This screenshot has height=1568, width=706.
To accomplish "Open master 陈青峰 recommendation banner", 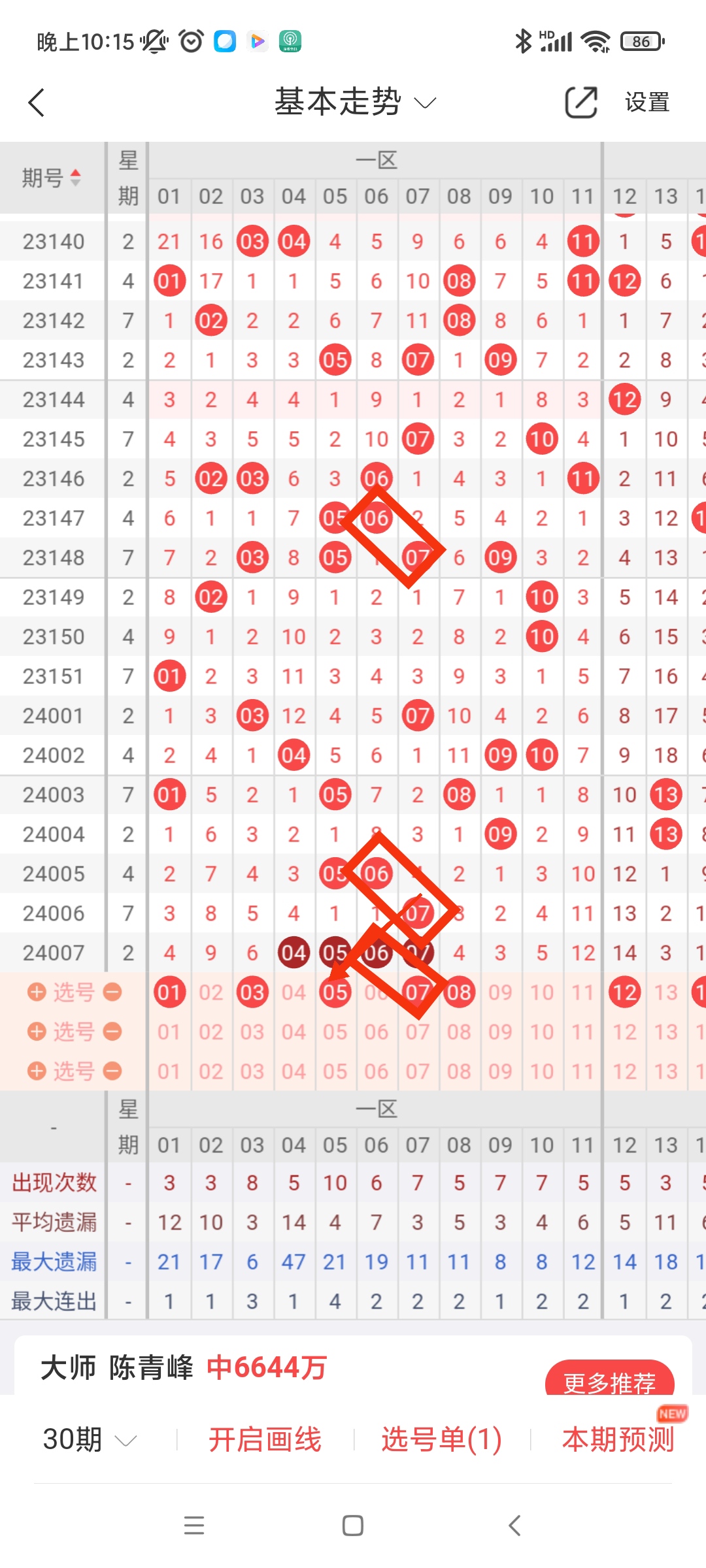I will point(184,1367).
